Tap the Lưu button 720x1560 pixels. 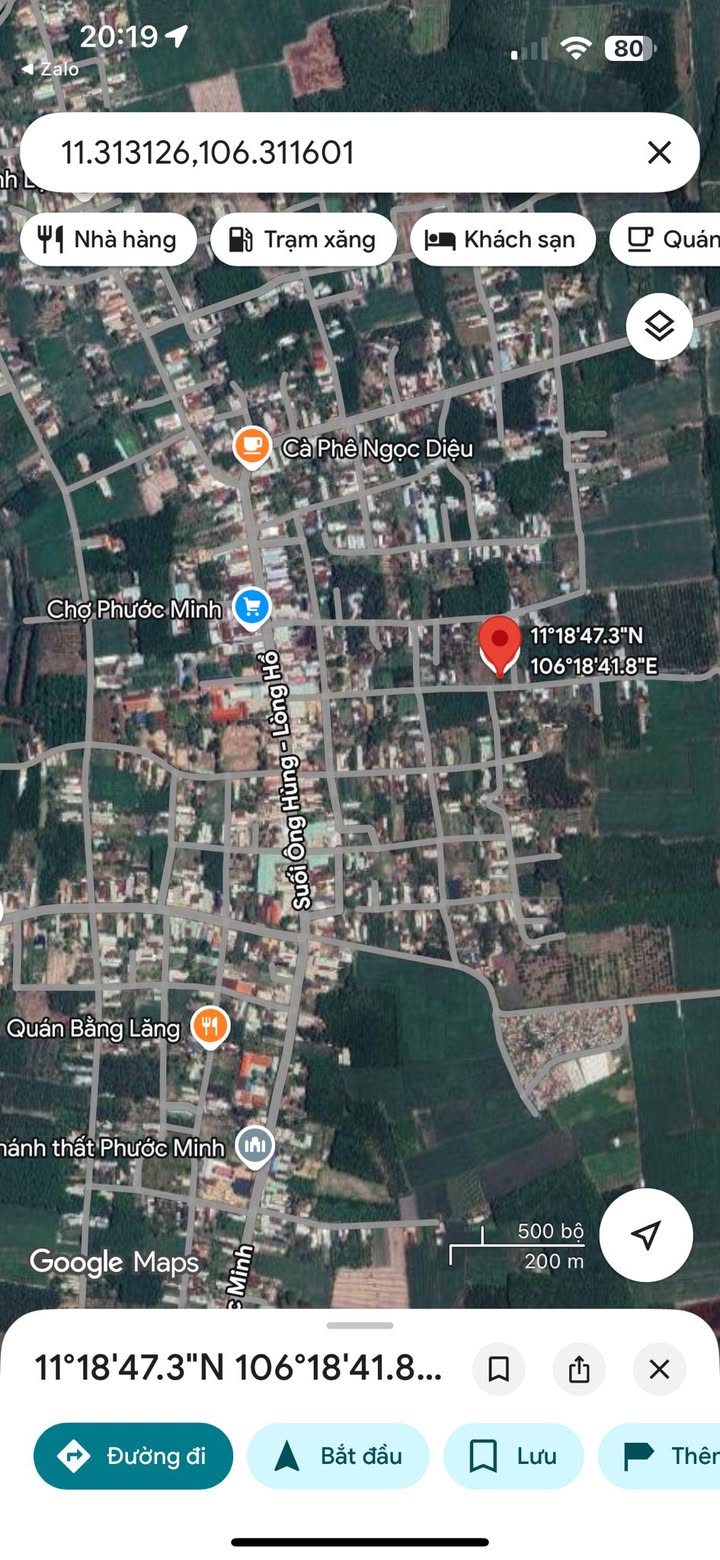pyautogui.click(x=513, y=1456)
